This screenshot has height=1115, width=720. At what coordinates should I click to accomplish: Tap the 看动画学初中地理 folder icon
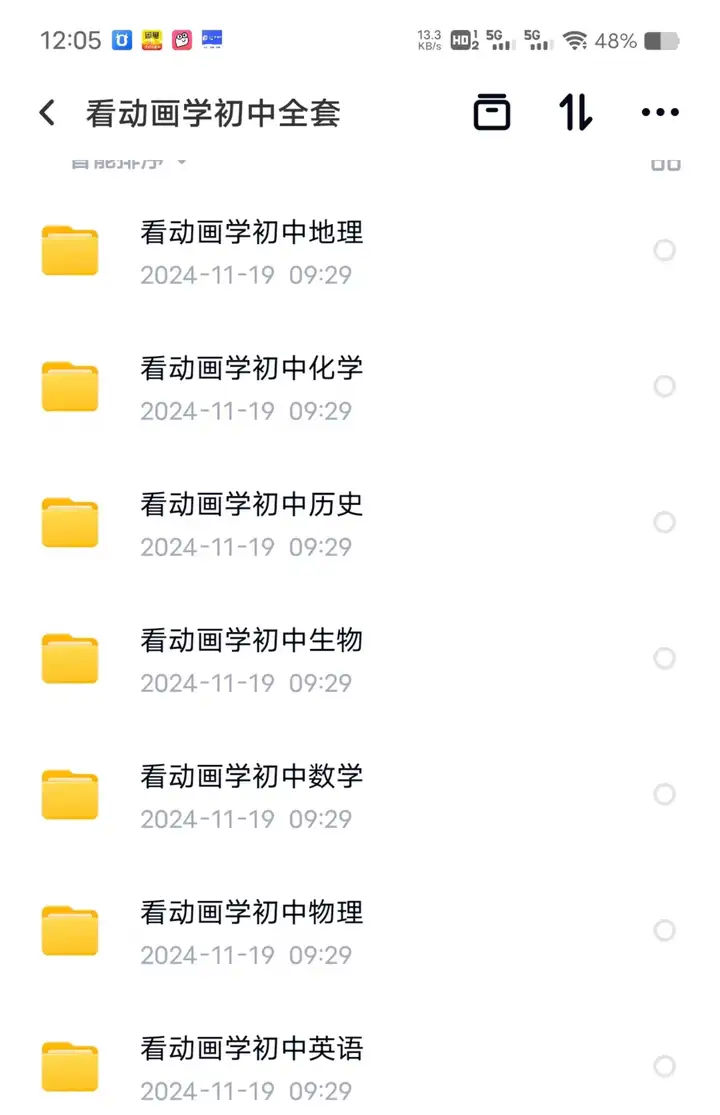pos(70,250)
